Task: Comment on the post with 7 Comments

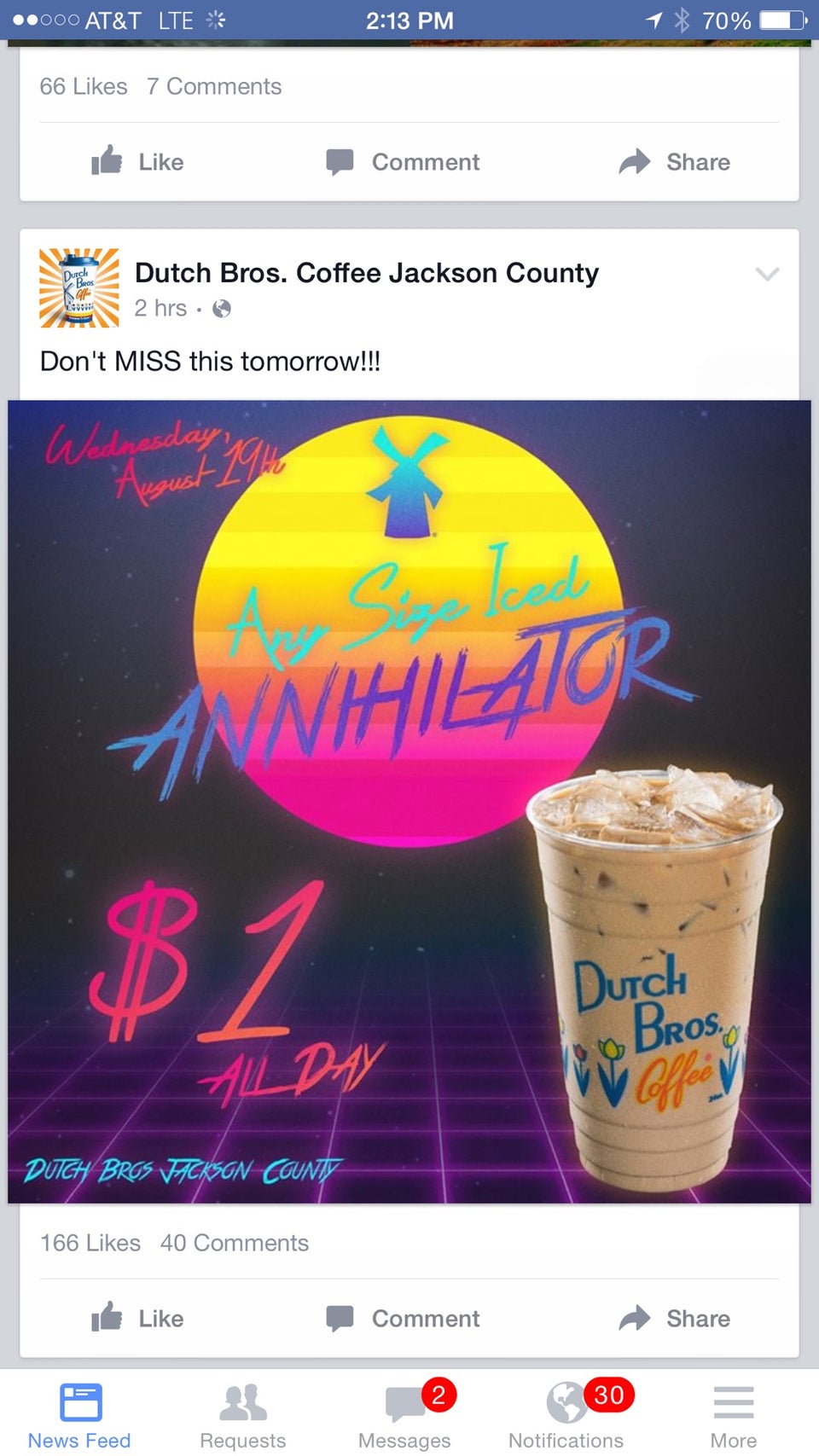Action: [404, 162]
